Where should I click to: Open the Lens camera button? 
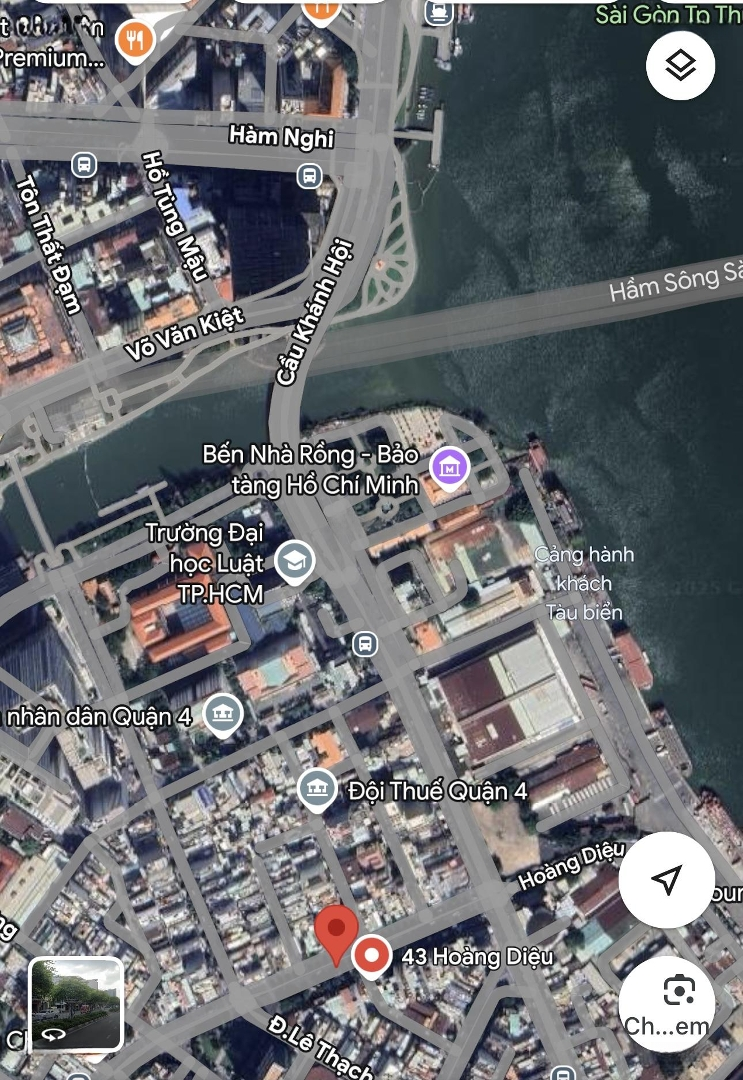(678, 991)
